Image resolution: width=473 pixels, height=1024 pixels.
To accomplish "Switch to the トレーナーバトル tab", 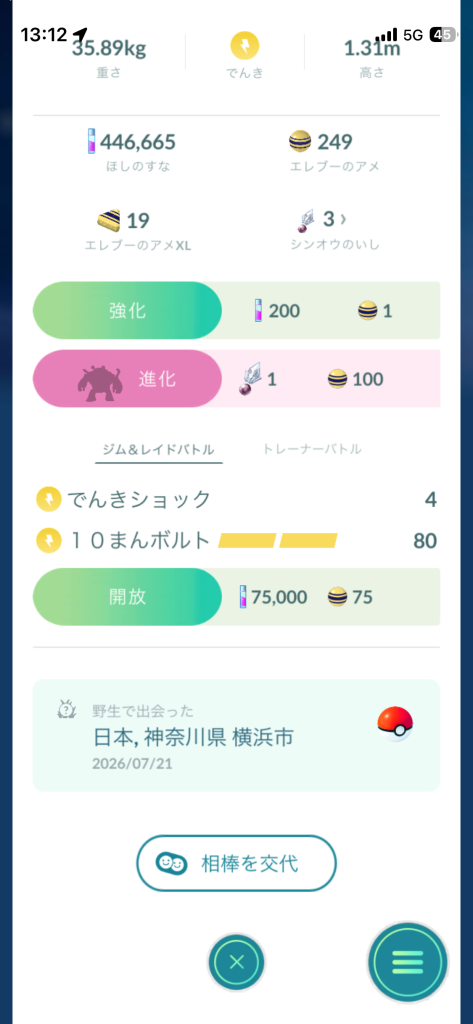I will coord(312,449).
